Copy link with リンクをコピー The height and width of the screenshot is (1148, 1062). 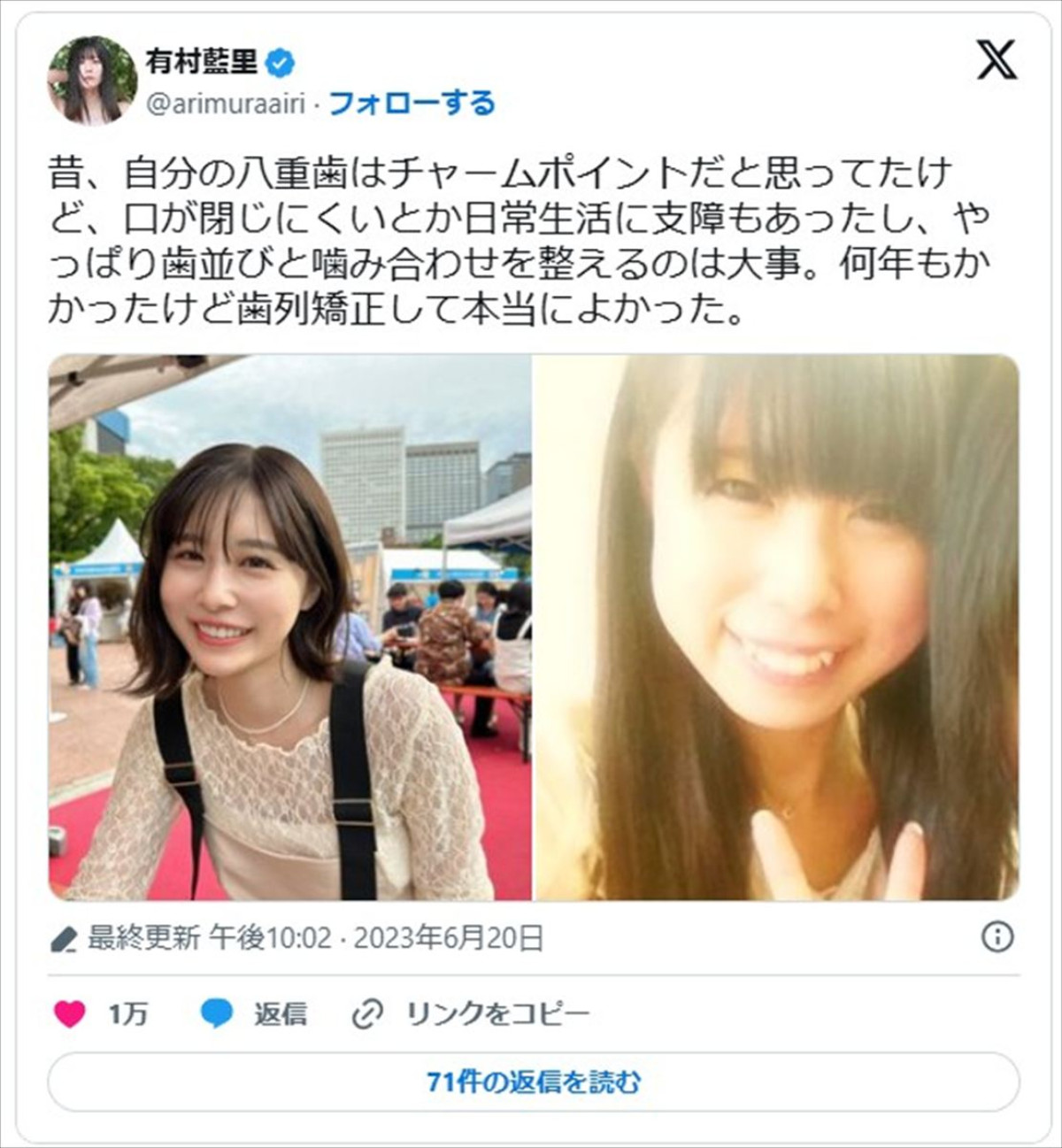471,1013
